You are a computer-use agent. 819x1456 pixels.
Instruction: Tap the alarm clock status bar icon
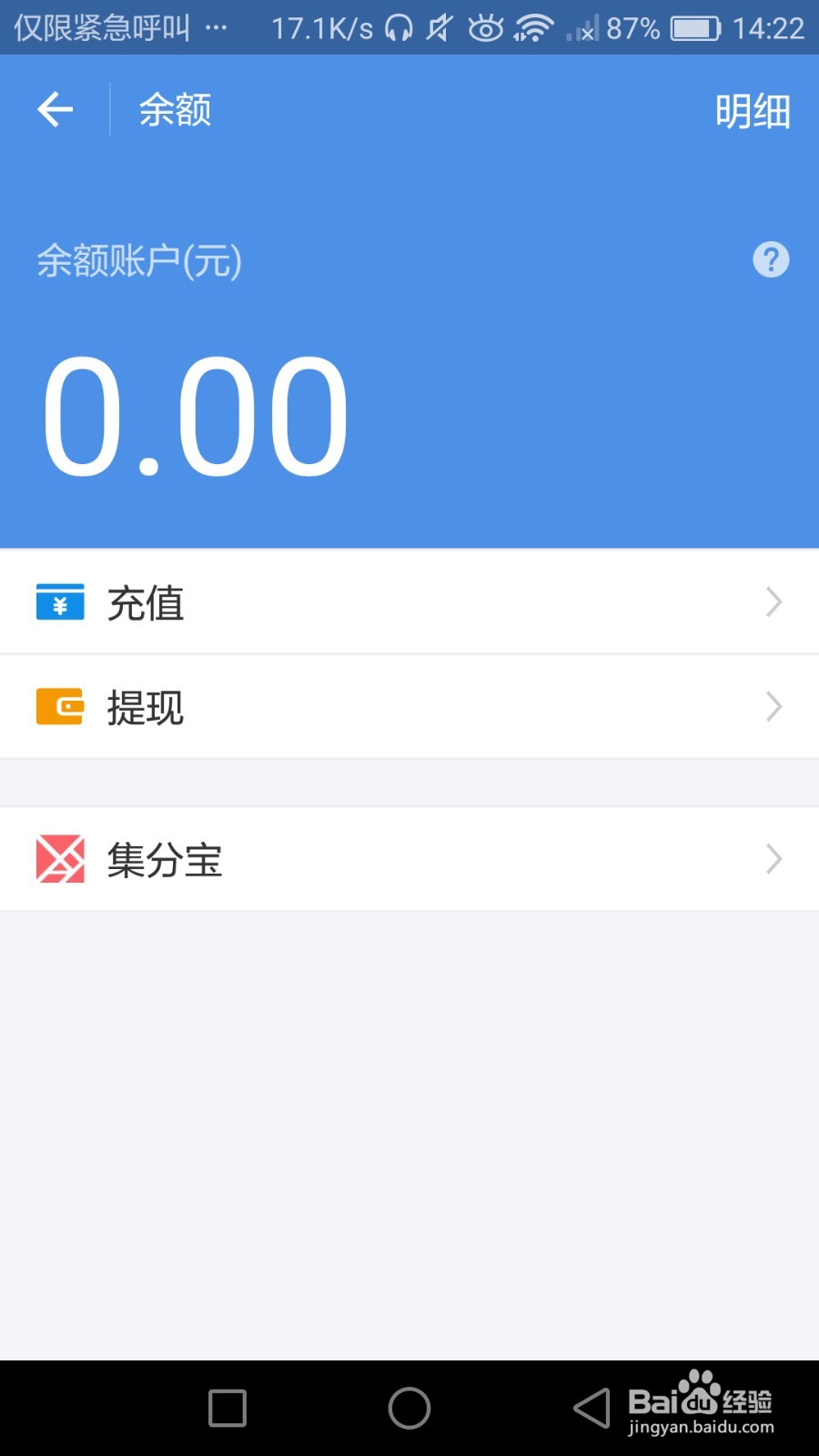coord(486,28)
